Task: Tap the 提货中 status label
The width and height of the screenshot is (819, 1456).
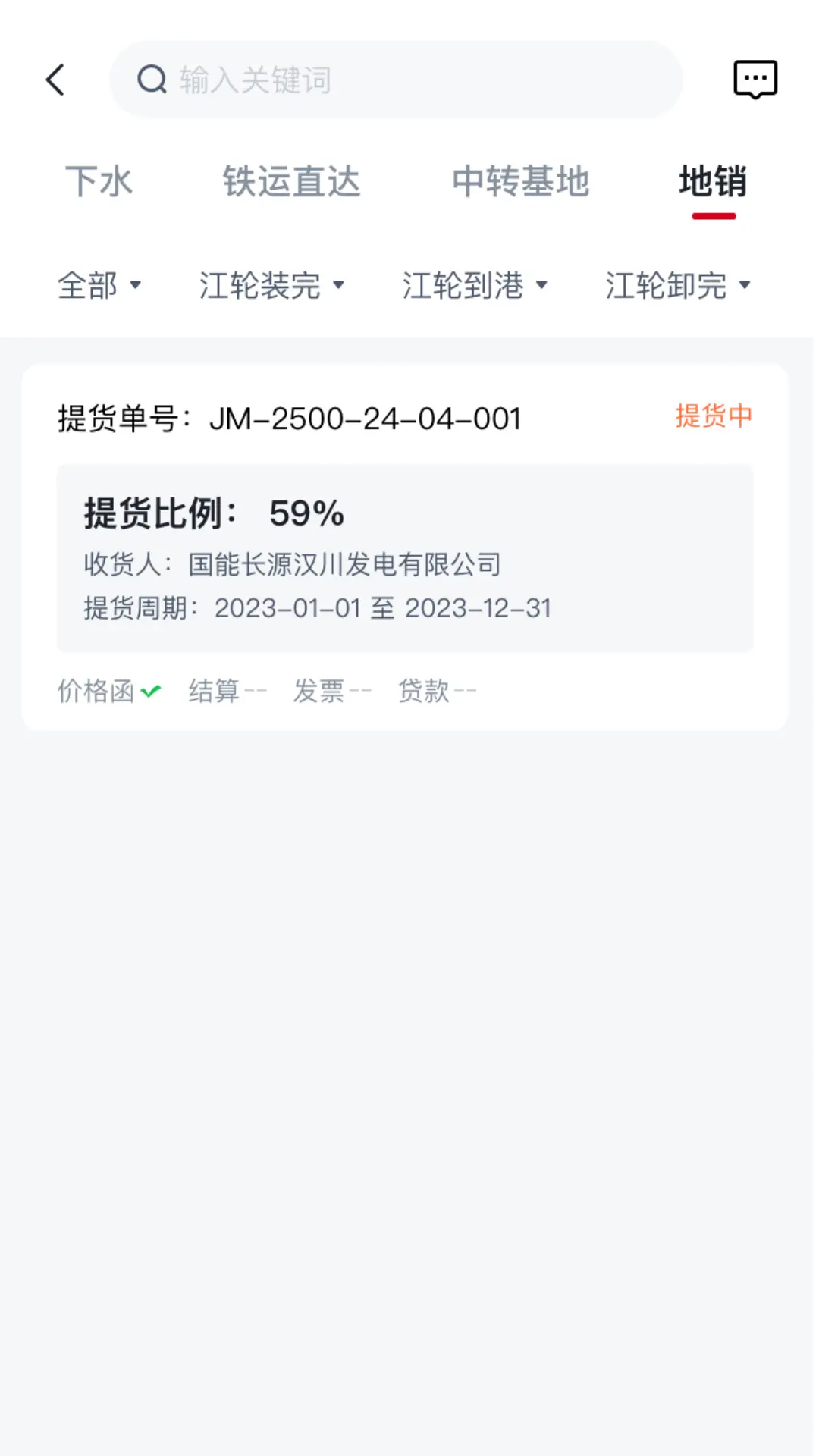Action: click(713, 417)
